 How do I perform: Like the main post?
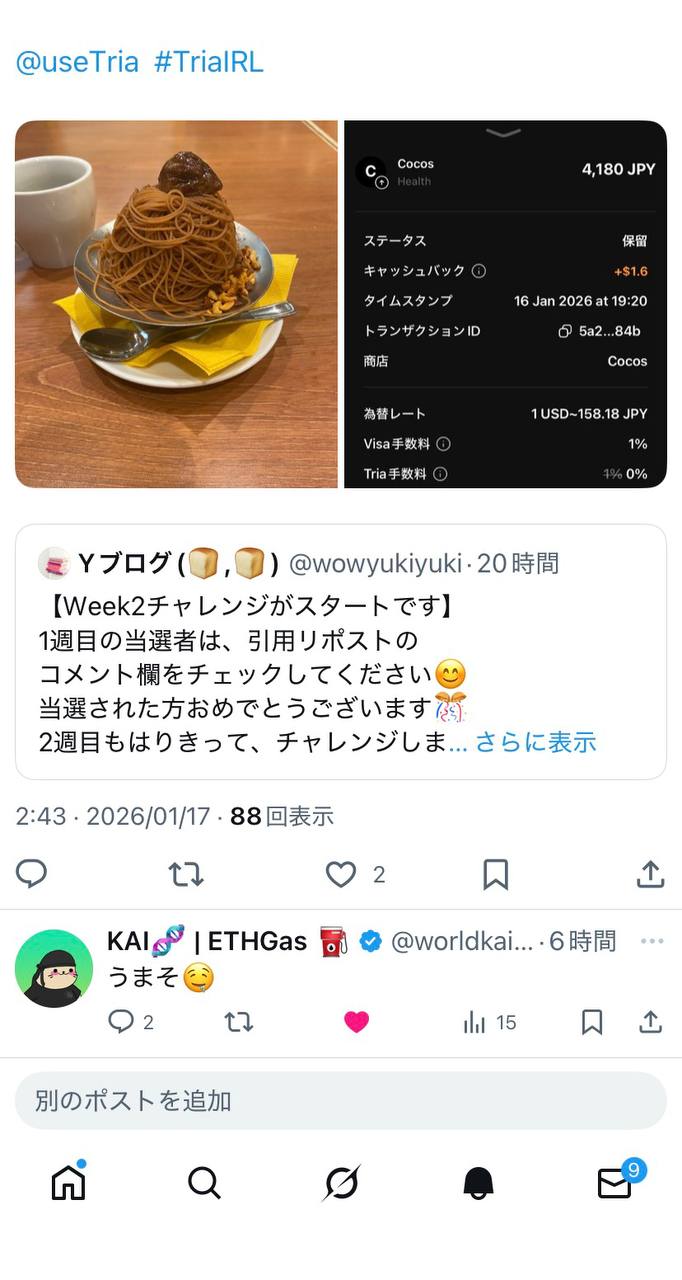click(341, 875)
